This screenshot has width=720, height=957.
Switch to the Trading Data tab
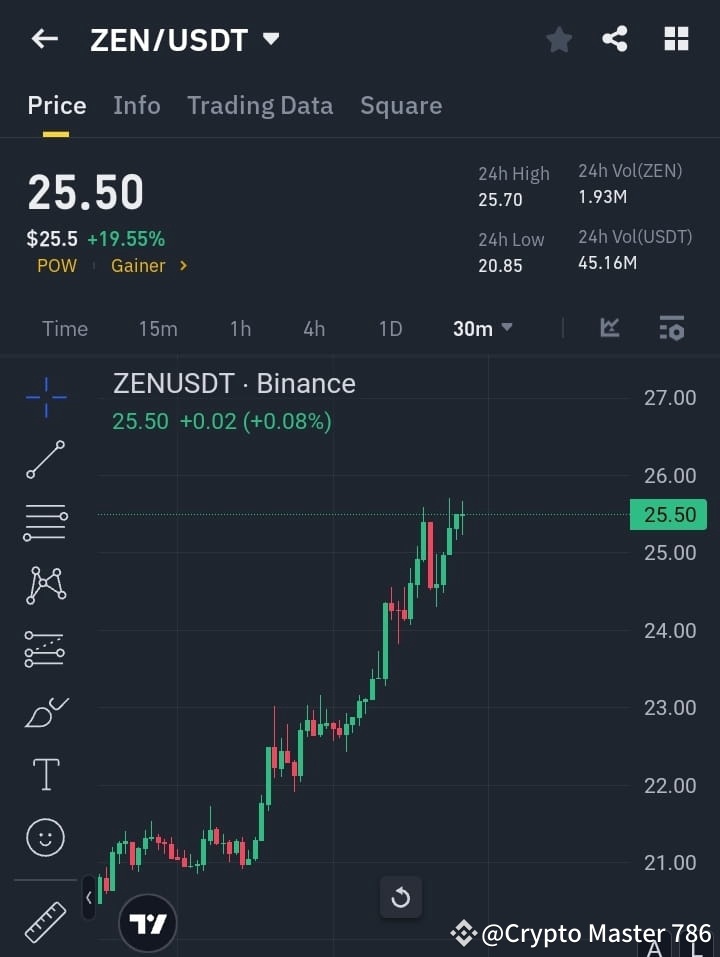pyautogui.click(x=260, y=105)
